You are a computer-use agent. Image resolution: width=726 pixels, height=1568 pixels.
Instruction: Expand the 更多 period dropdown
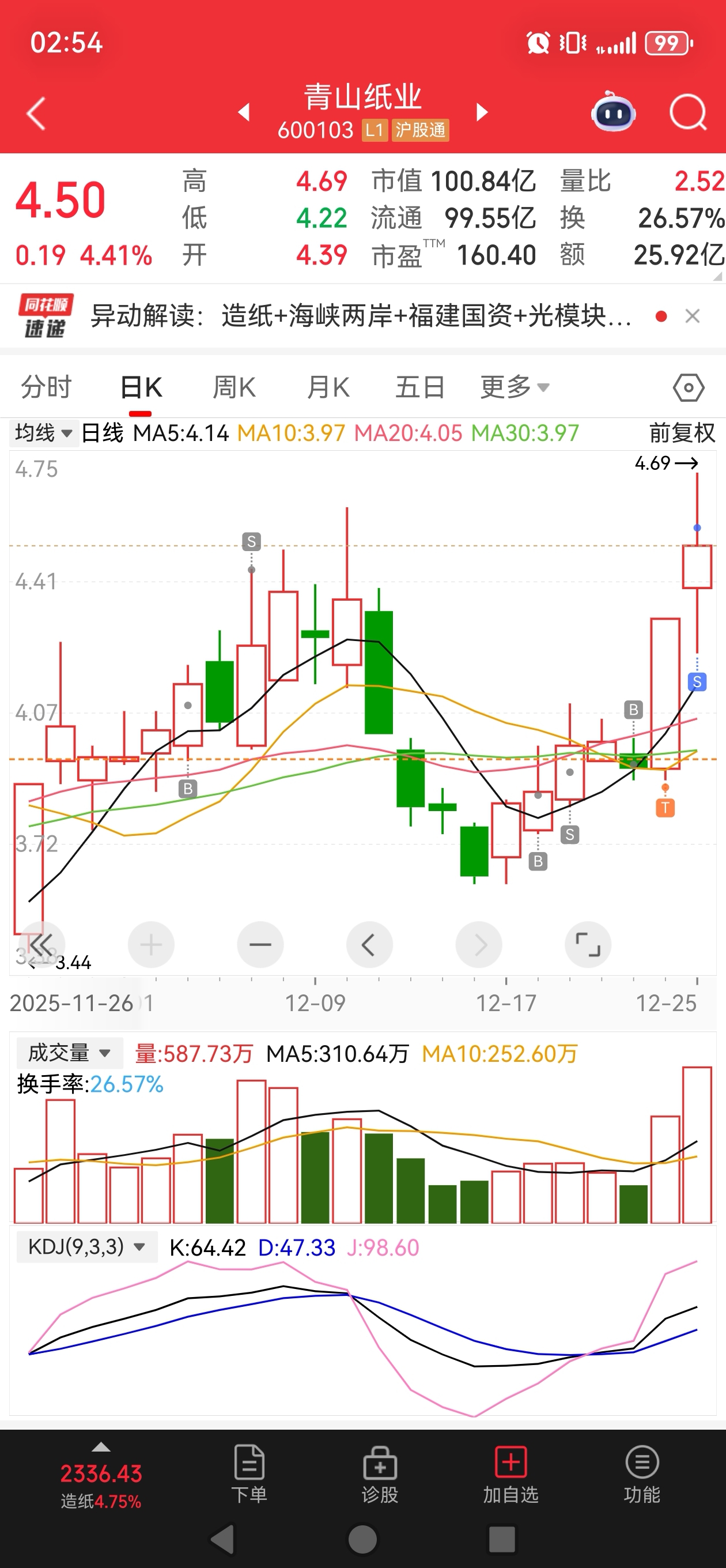click(x=514, y=387)
